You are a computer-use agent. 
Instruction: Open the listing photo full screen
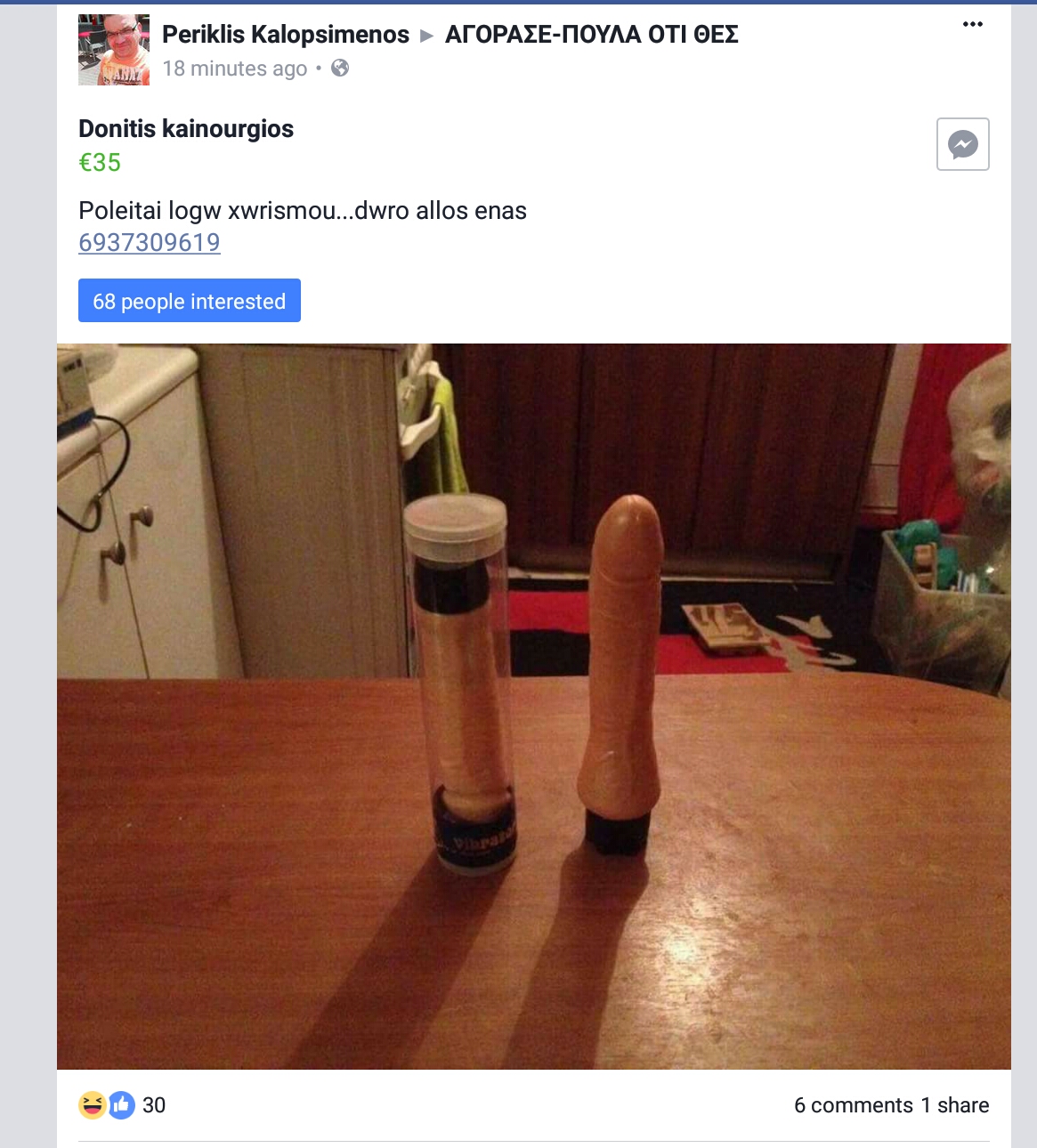[x=534, y=707]
